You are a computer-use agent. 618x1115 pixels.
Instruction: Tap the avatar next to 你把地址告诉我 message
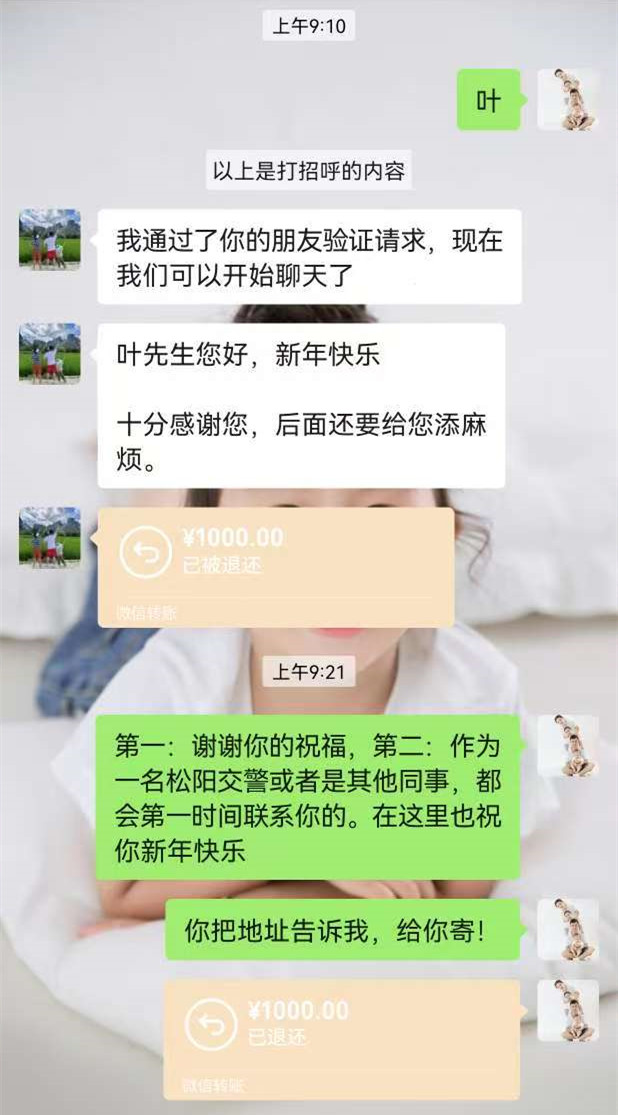coord(568,929)
